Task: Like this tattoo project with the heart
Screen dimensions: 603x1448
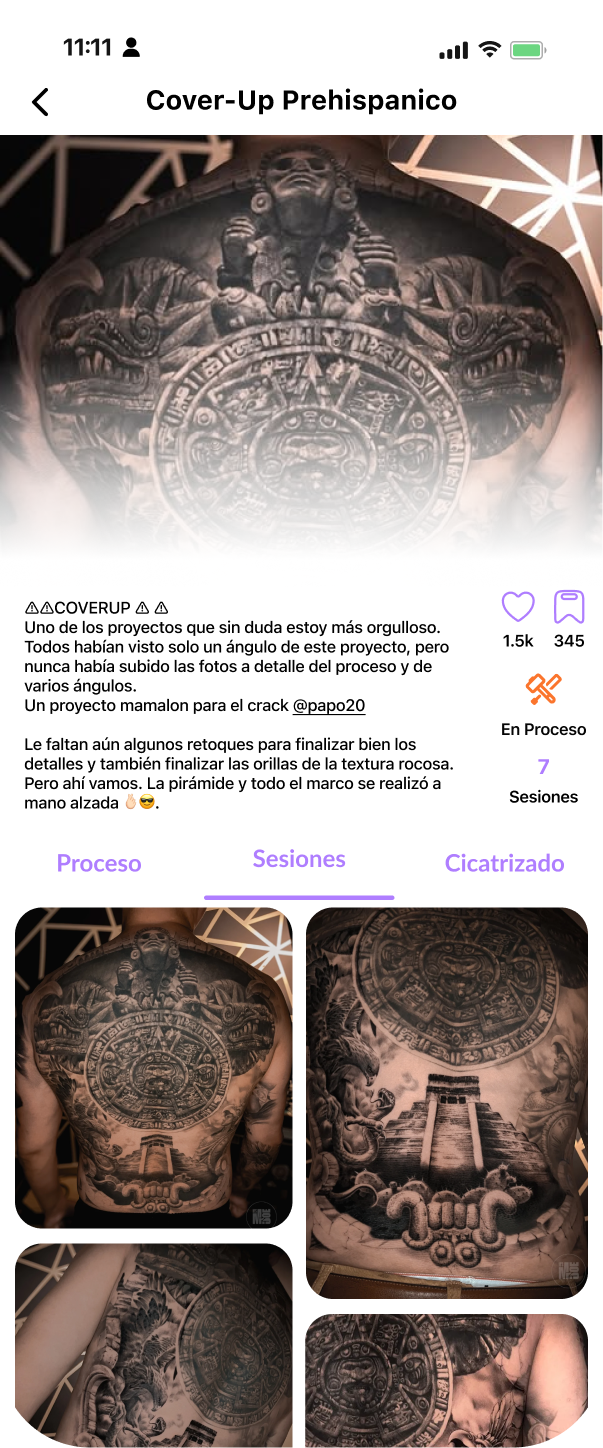Action: point(518,607)
